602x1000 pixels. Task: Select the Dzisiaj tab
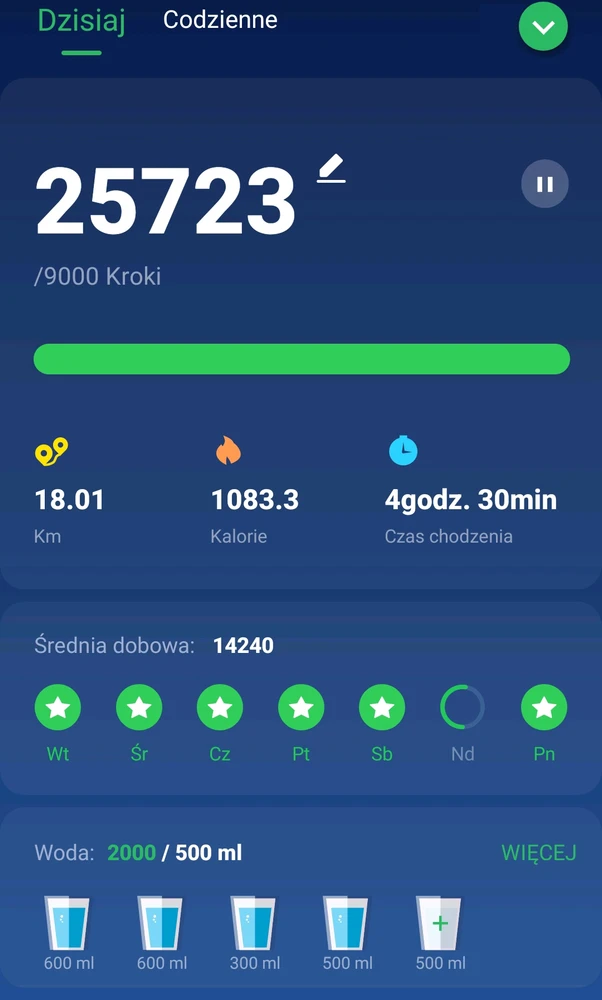point(81,21)
